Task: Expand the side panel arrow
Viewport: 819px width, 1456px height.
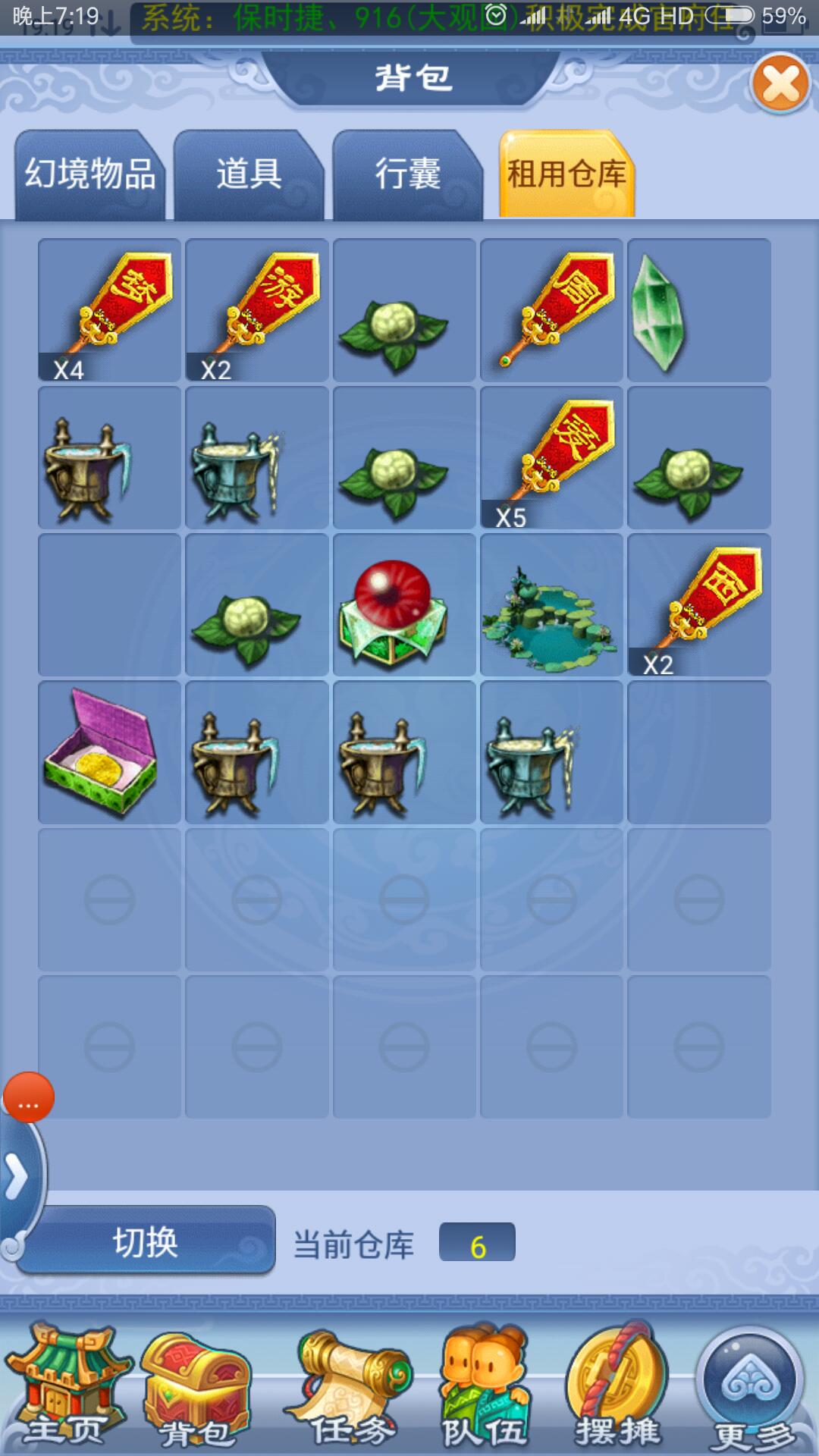Action: (17, 1178)
